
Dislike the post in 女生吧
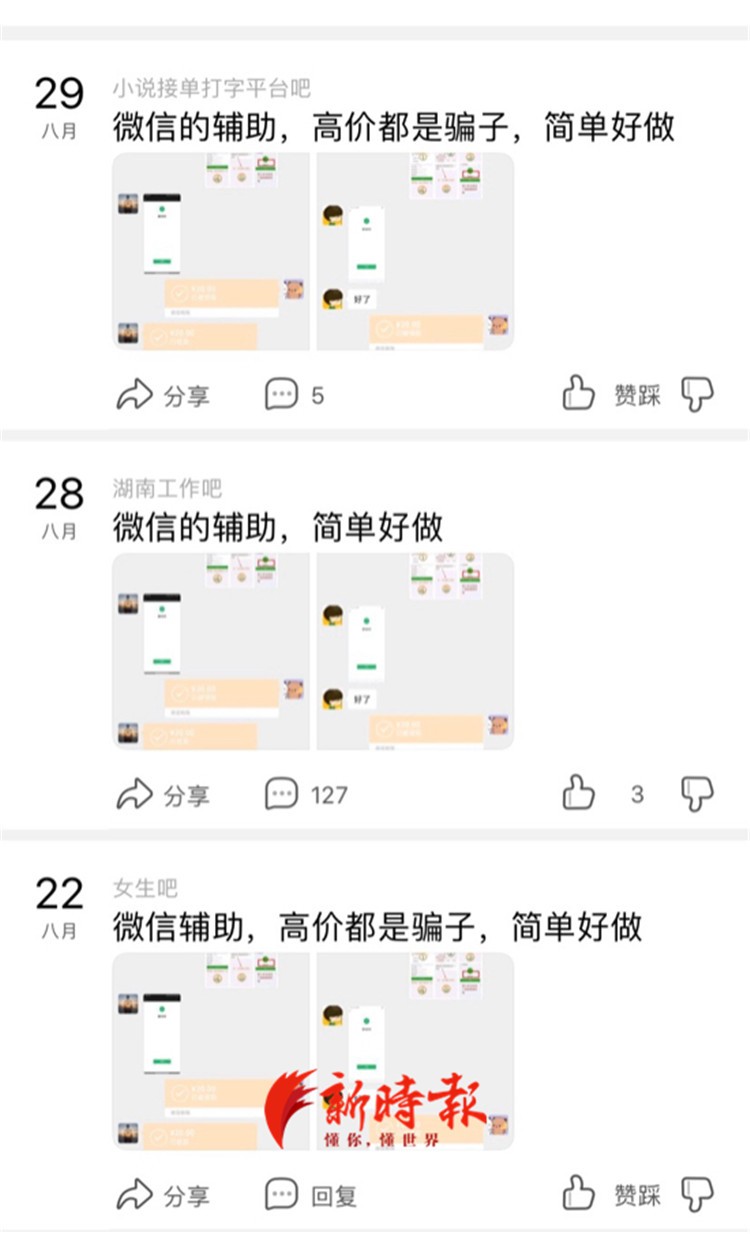pos(697,1194)
